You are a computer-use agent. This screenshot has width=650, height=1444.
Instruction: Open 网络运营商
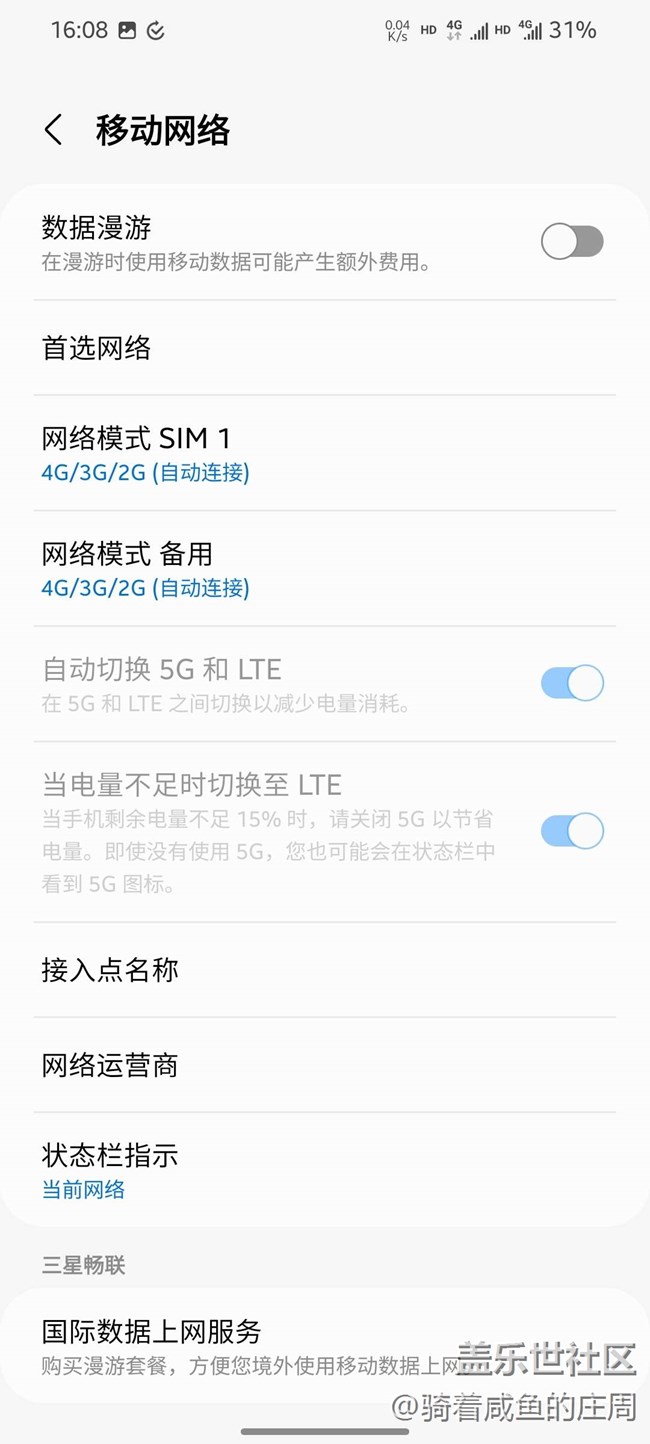324,1065
